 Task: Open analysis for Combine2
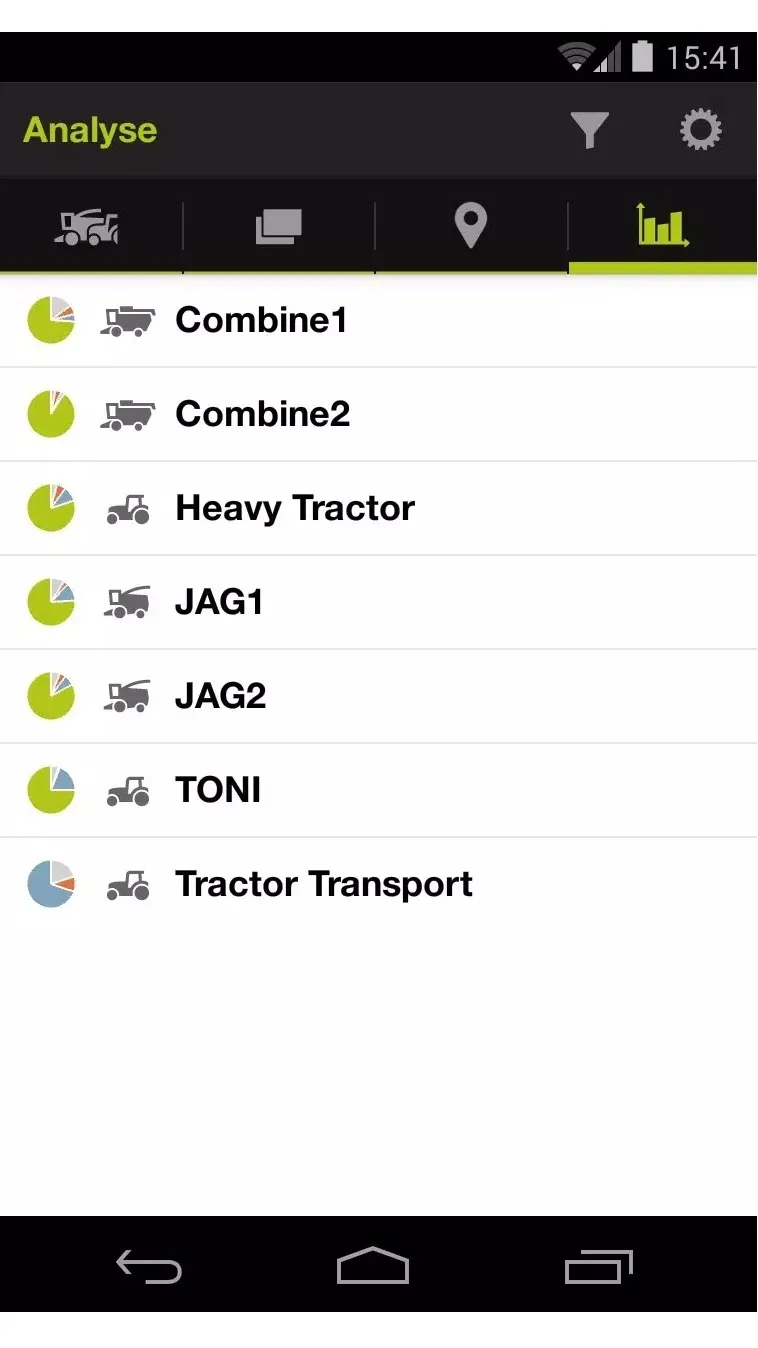click(x=379, y=414)
